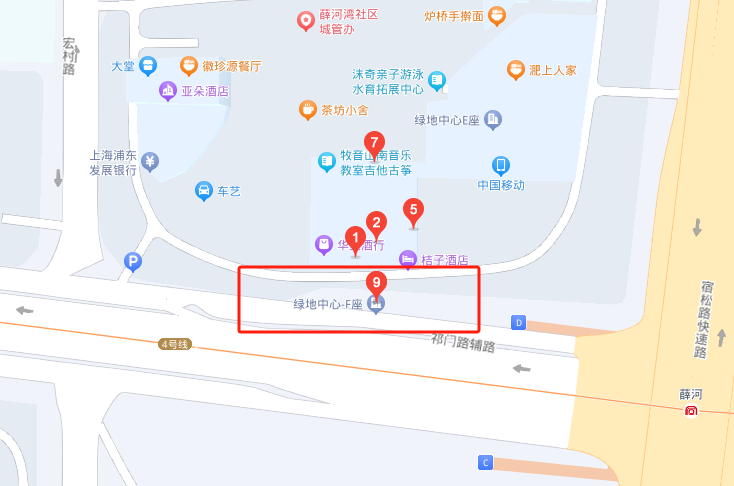Tap the 茶坊小舍 marker

308,109
